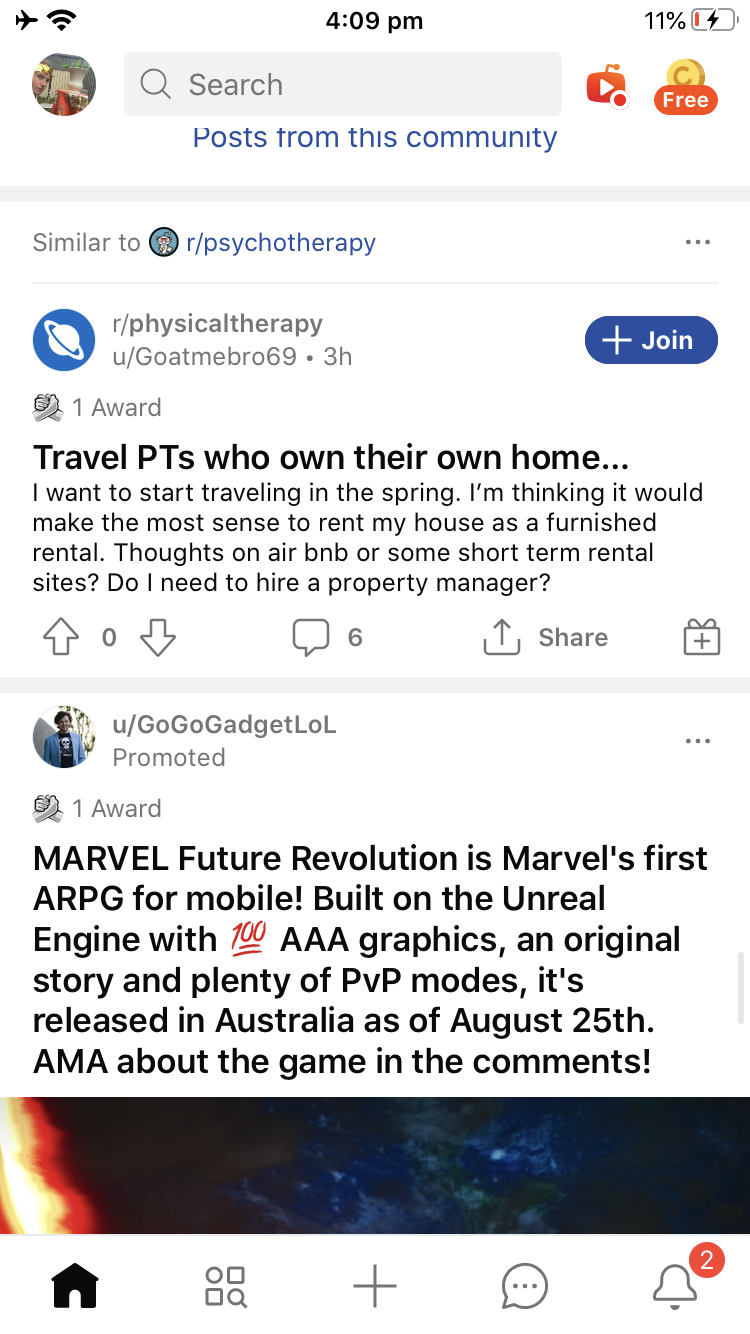The image size is (750, 1334).
Task: Open r/physicaltherapy community page
Action: [x=217, y=324]
